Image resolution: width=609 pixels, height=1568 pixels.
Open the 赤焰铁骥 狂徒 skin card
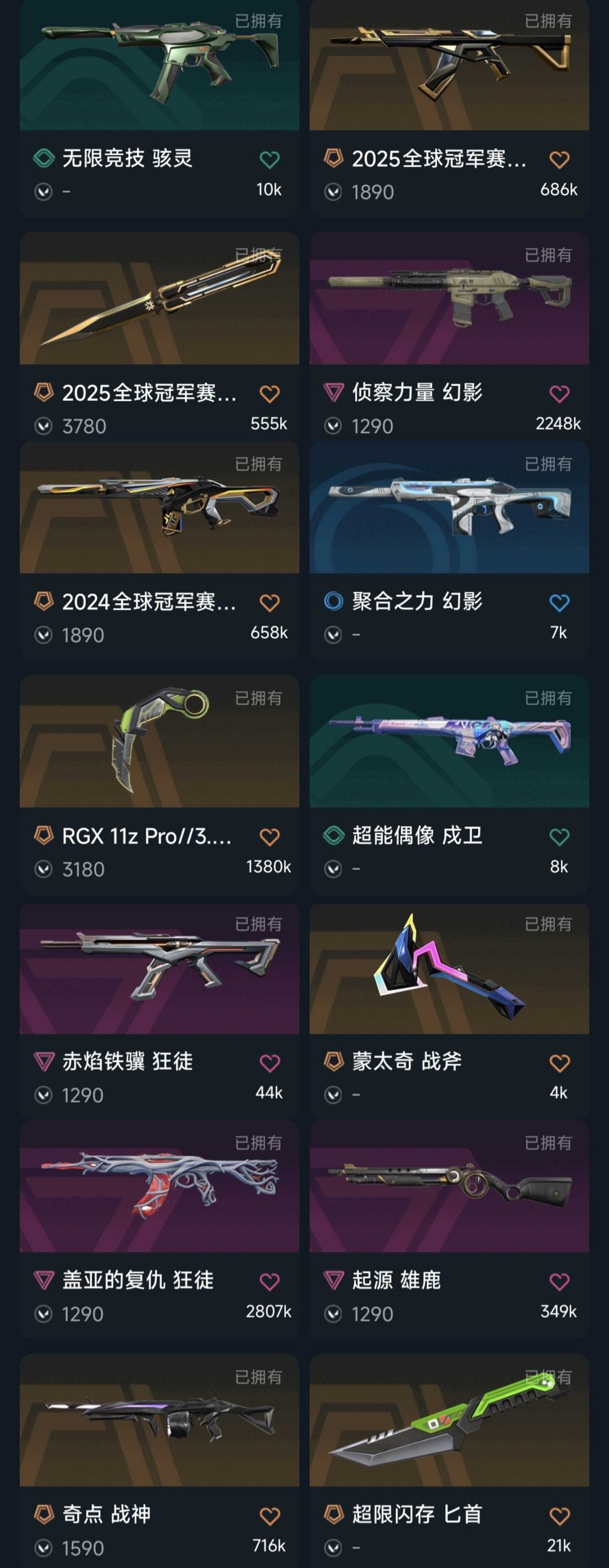pyautogui.click(x=160, y=1011)
